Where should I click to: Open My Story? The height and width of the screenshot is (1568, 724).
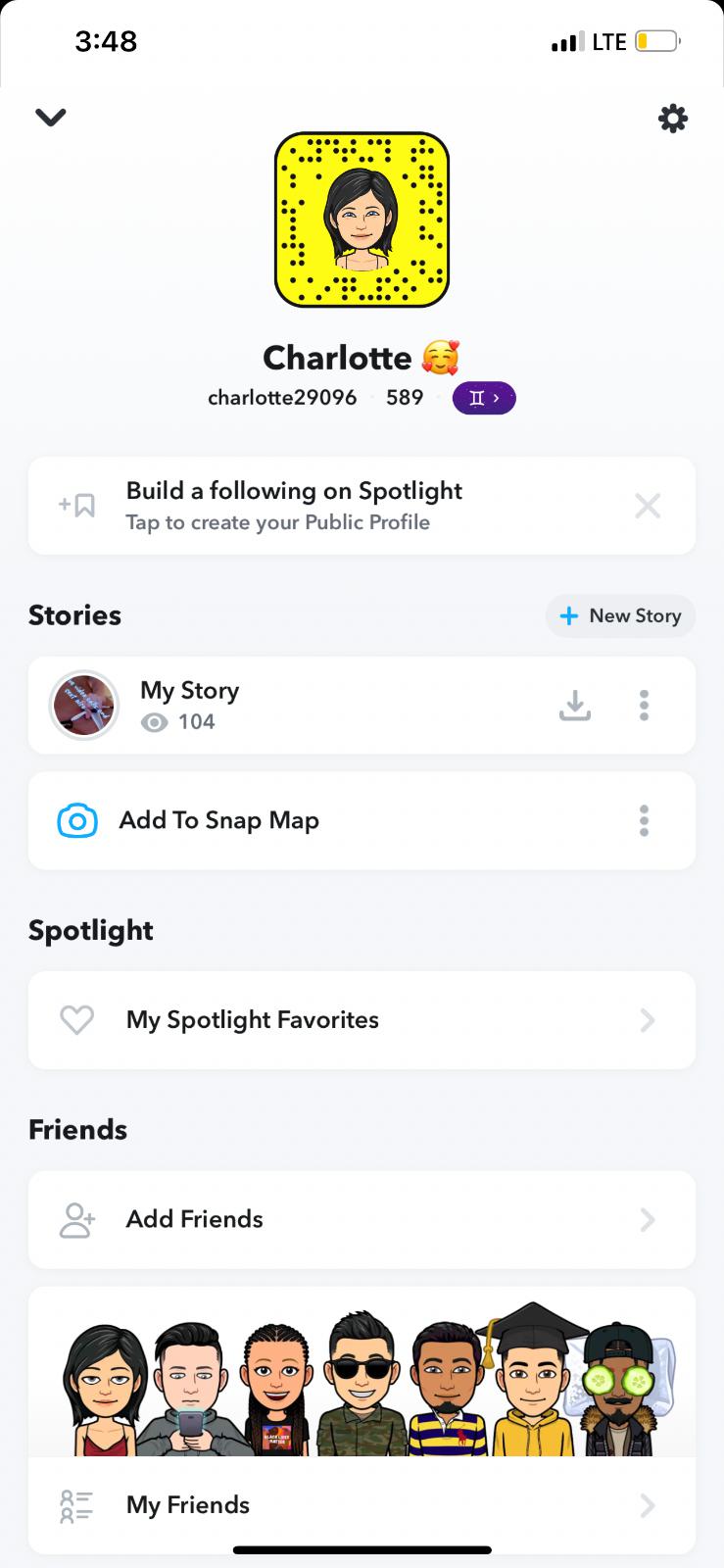click(x=189, y=706)
